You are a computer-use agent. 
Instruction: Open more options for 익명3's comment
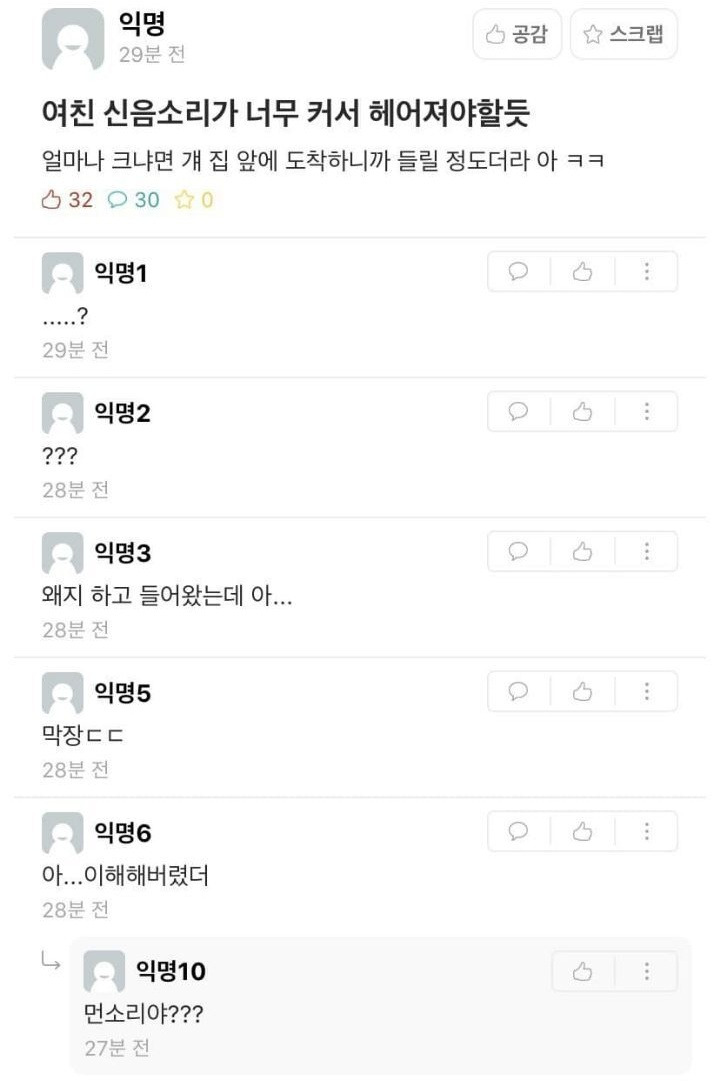646,552
